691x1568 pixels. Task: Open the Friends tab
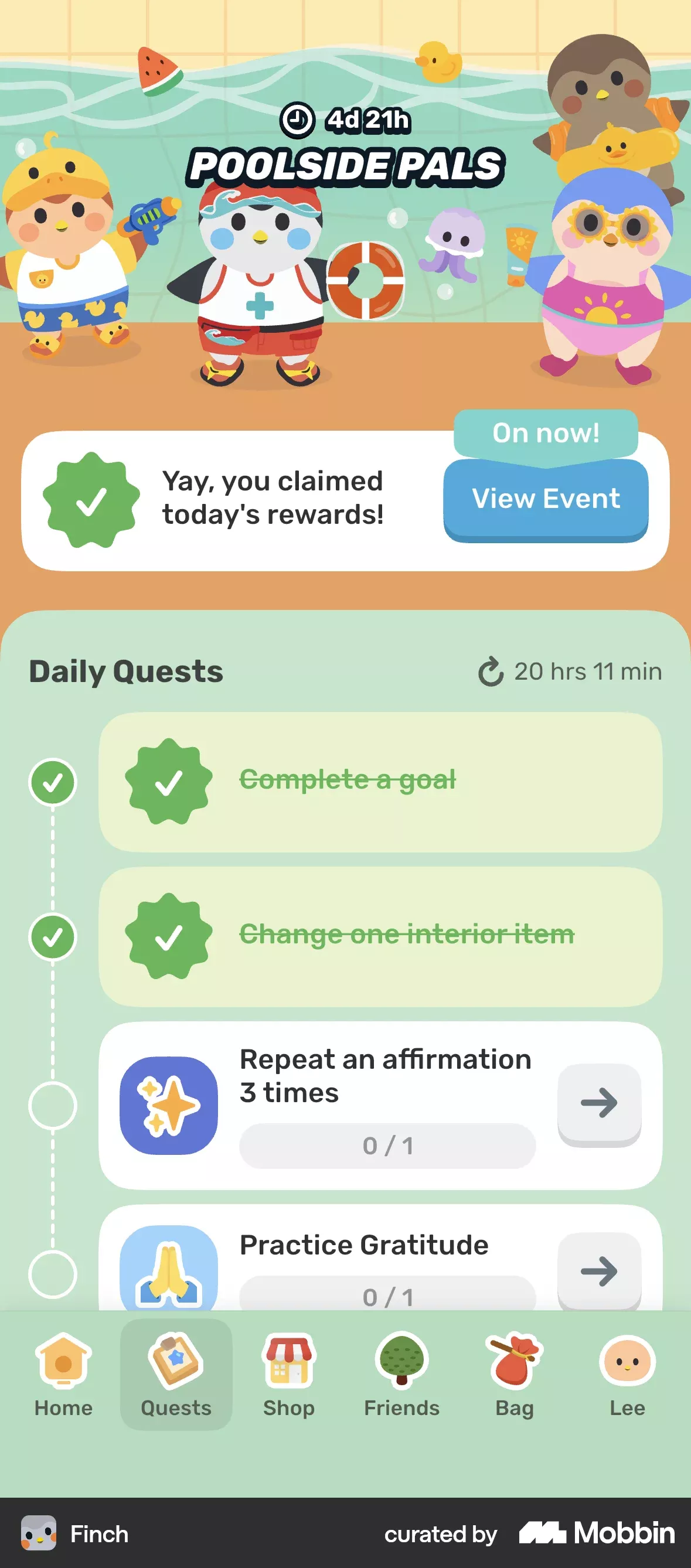pos(401,1375)
